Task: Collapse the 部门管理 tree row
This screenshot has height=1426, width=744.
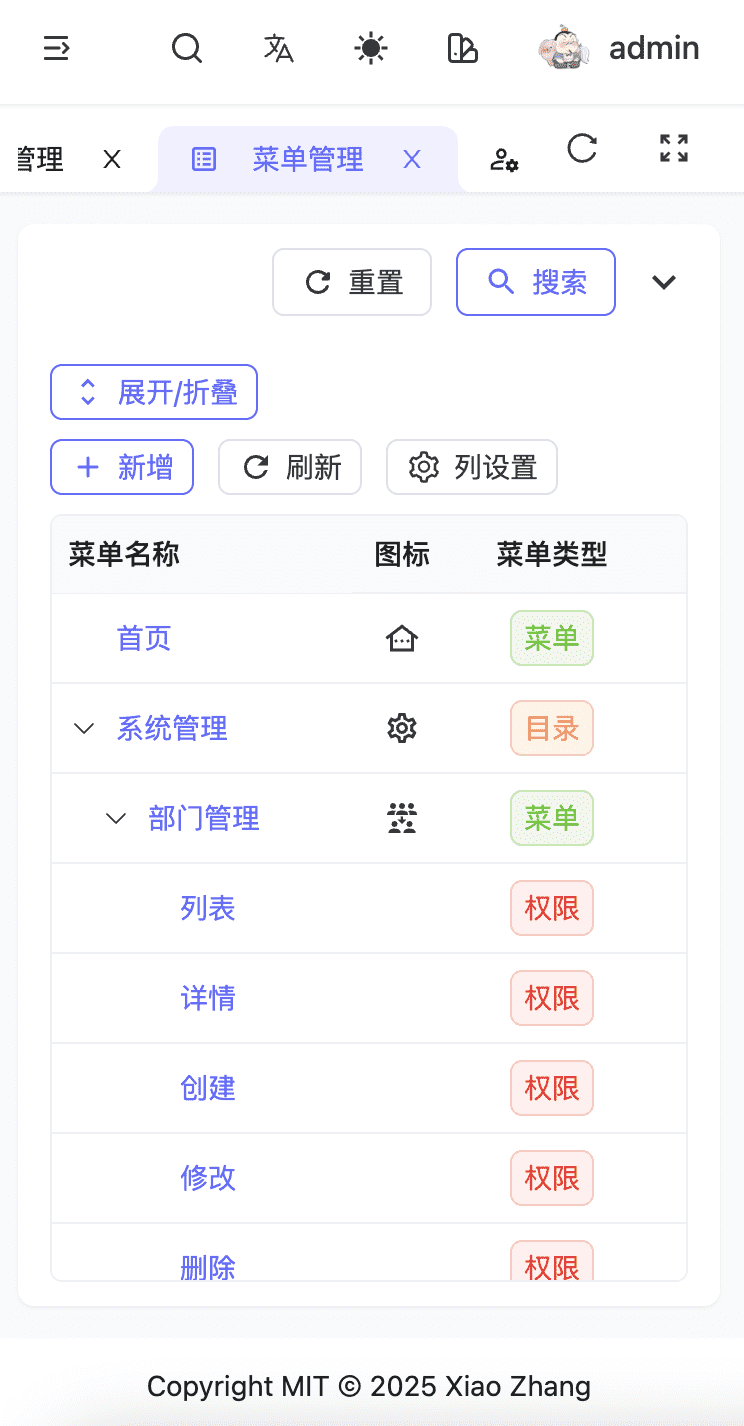Action: 113,817
